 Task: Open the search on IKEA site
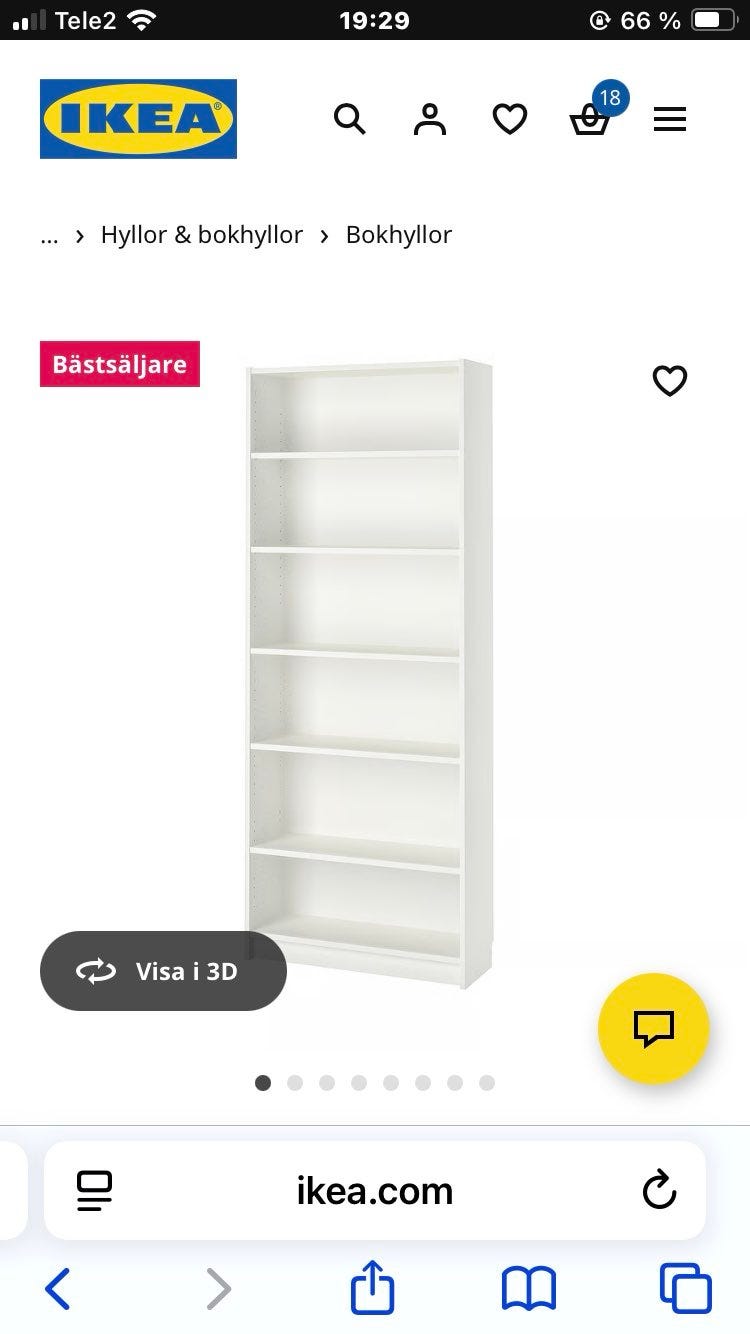point(350,119)
